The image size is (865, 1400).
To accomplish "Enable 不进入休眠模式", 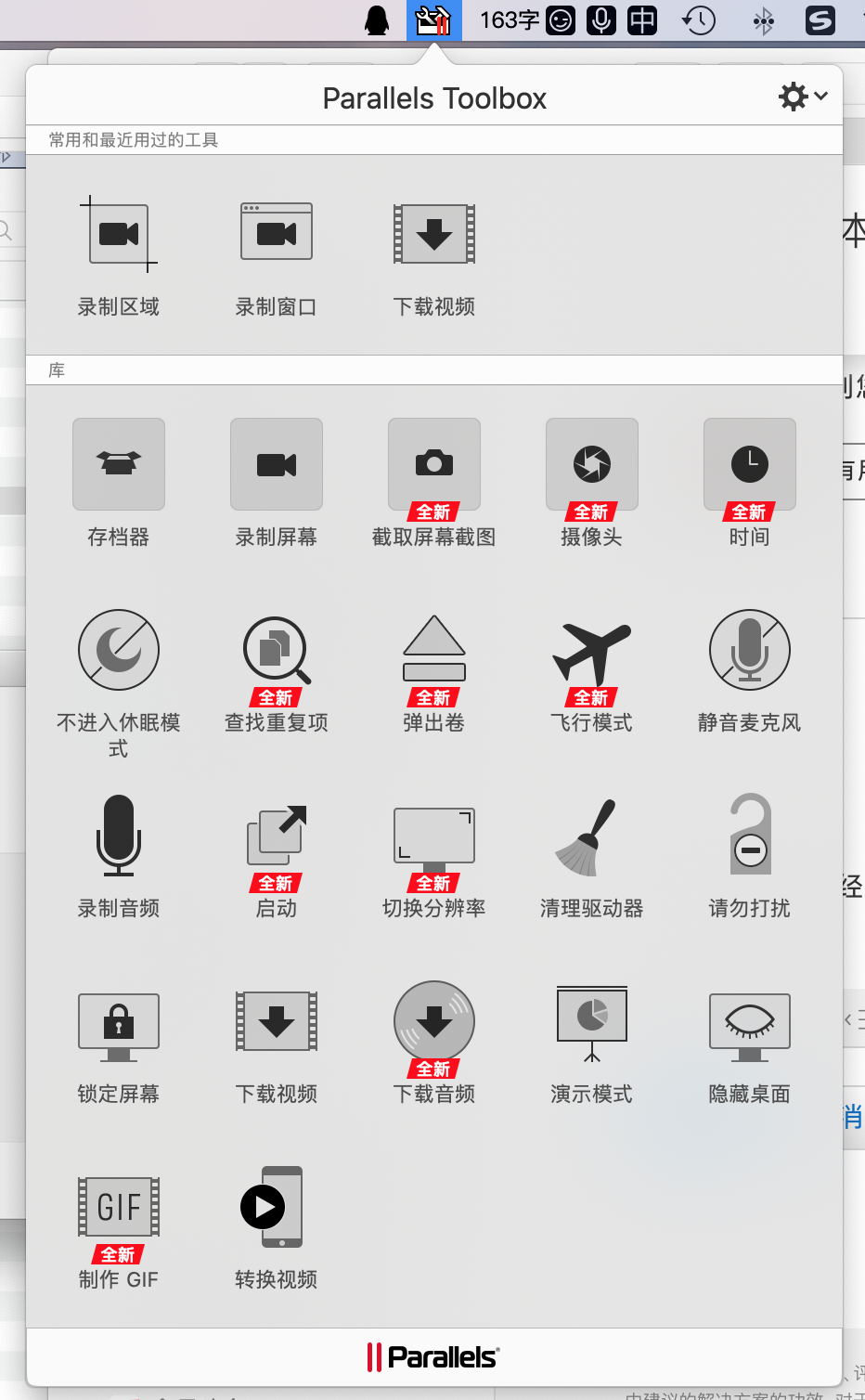I will pos(119,650).
